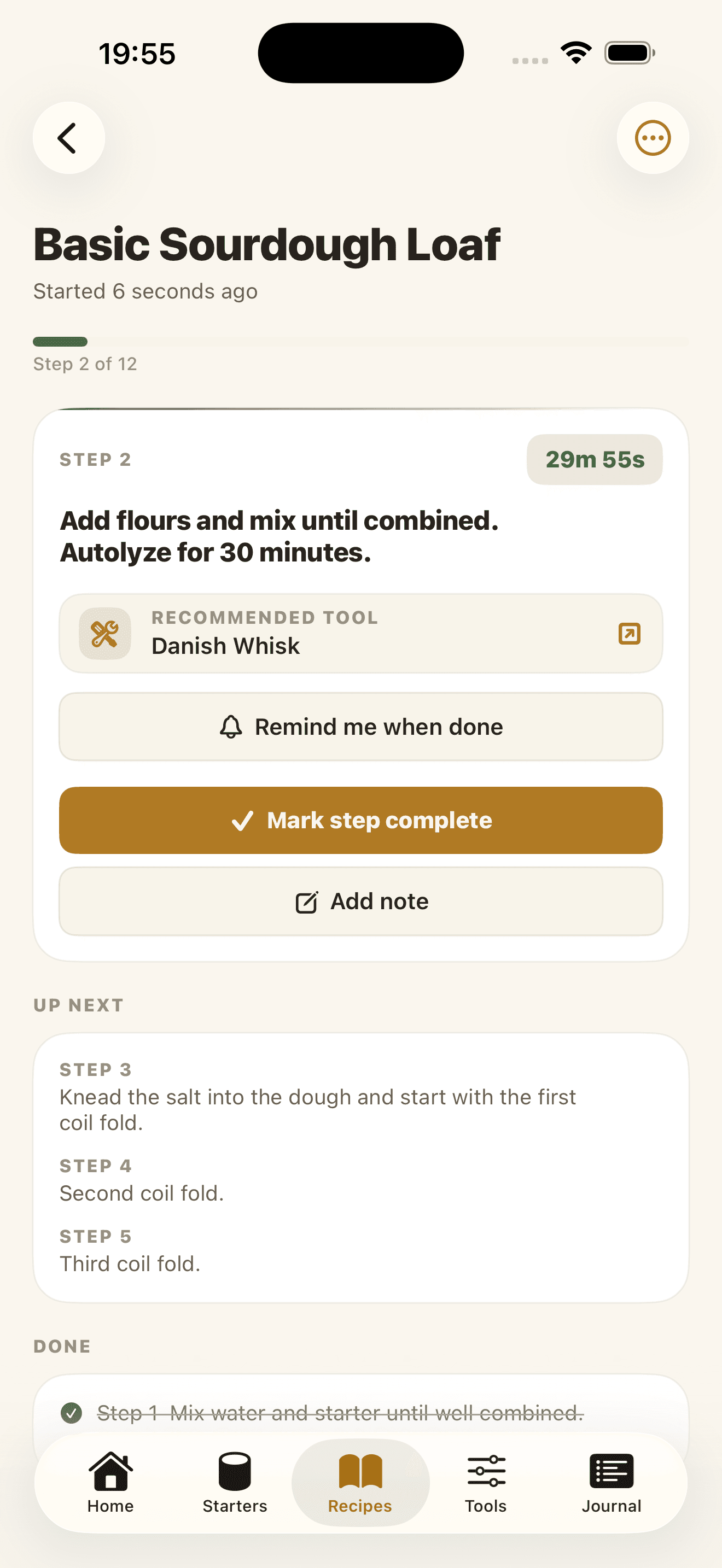Add a note to this step

click(360, 901)
